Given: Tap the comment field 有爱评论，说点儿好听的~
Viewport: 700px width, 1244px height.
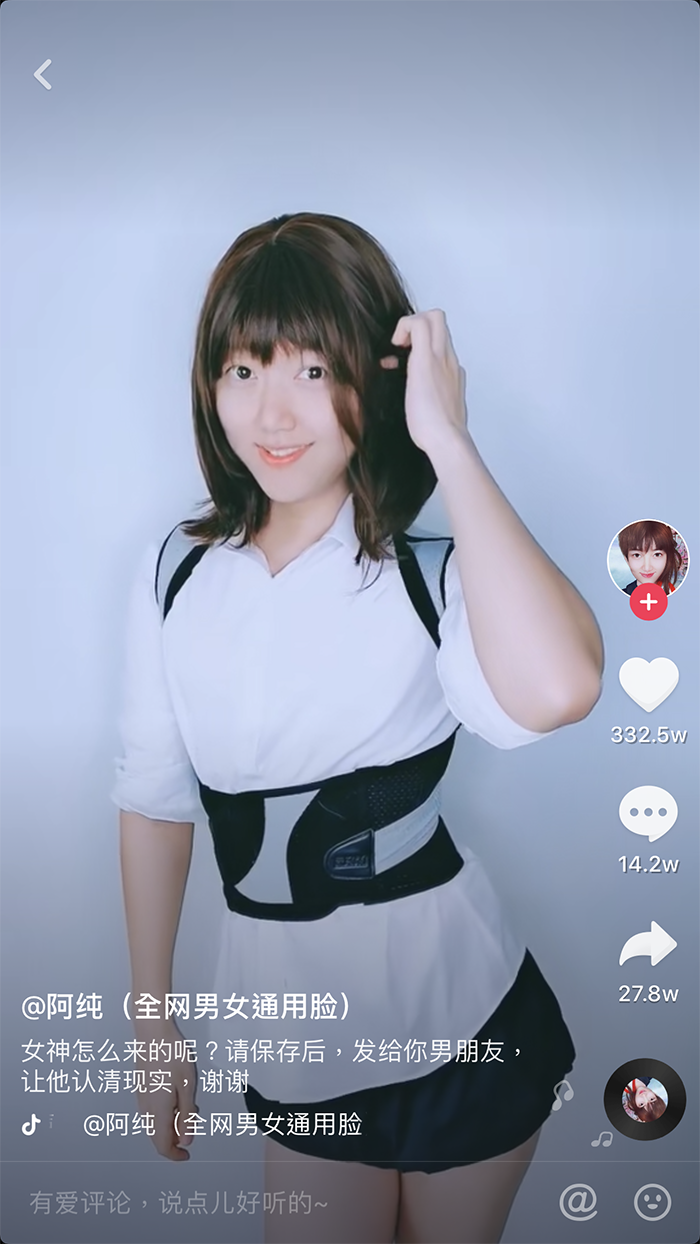Looking at the screenshot, I should click(180, 1202).
